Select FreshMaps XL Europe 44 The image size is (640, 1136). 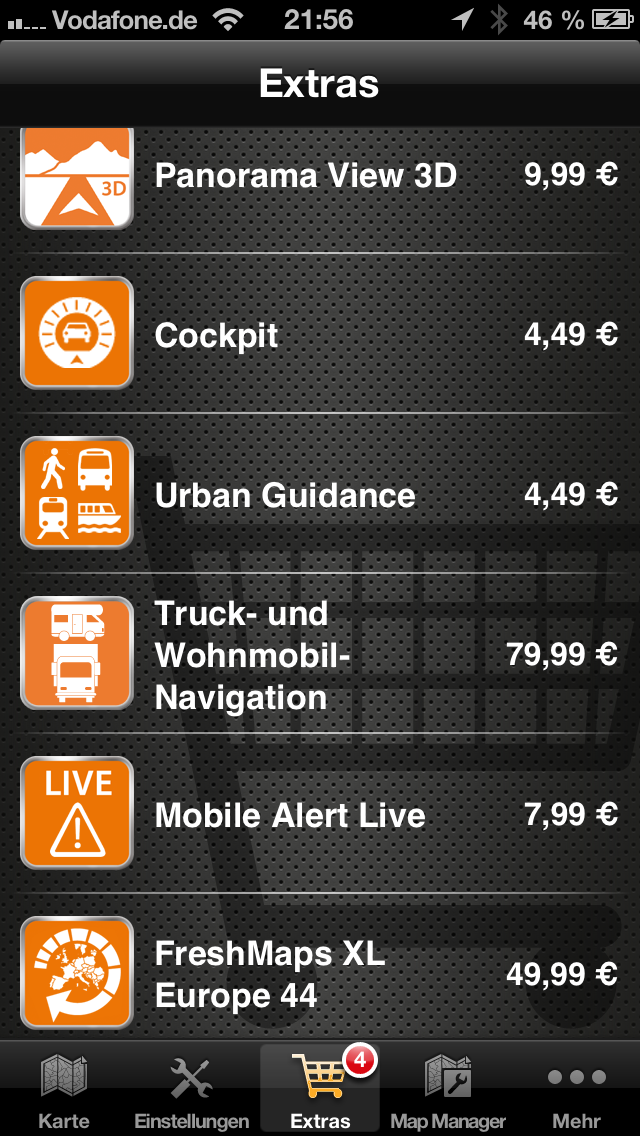tap(320, 968)
